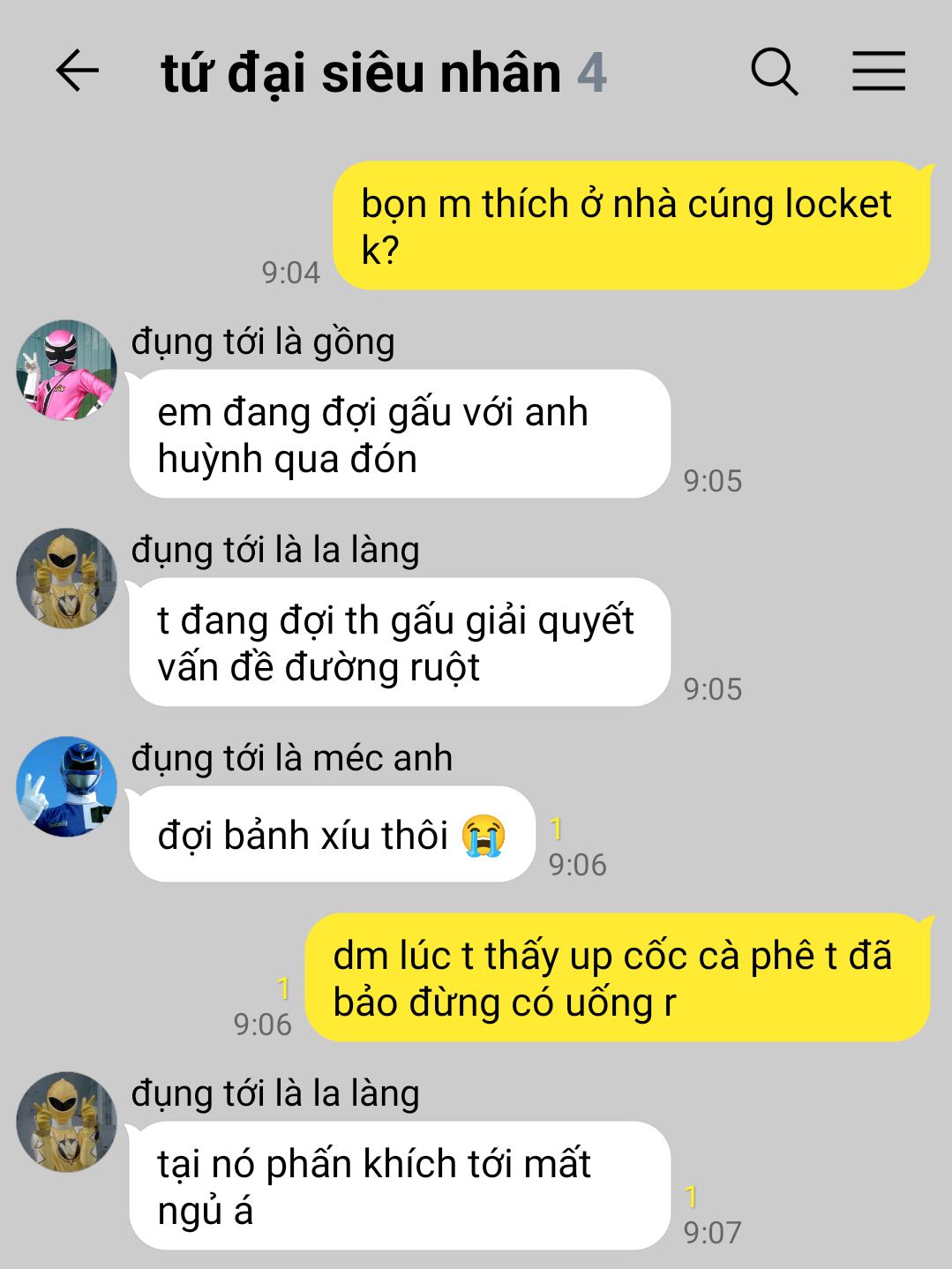Tap the avatar beside "tại nó phấn khích" message
The image size is (952, 1269).
tap(67, 1122)
